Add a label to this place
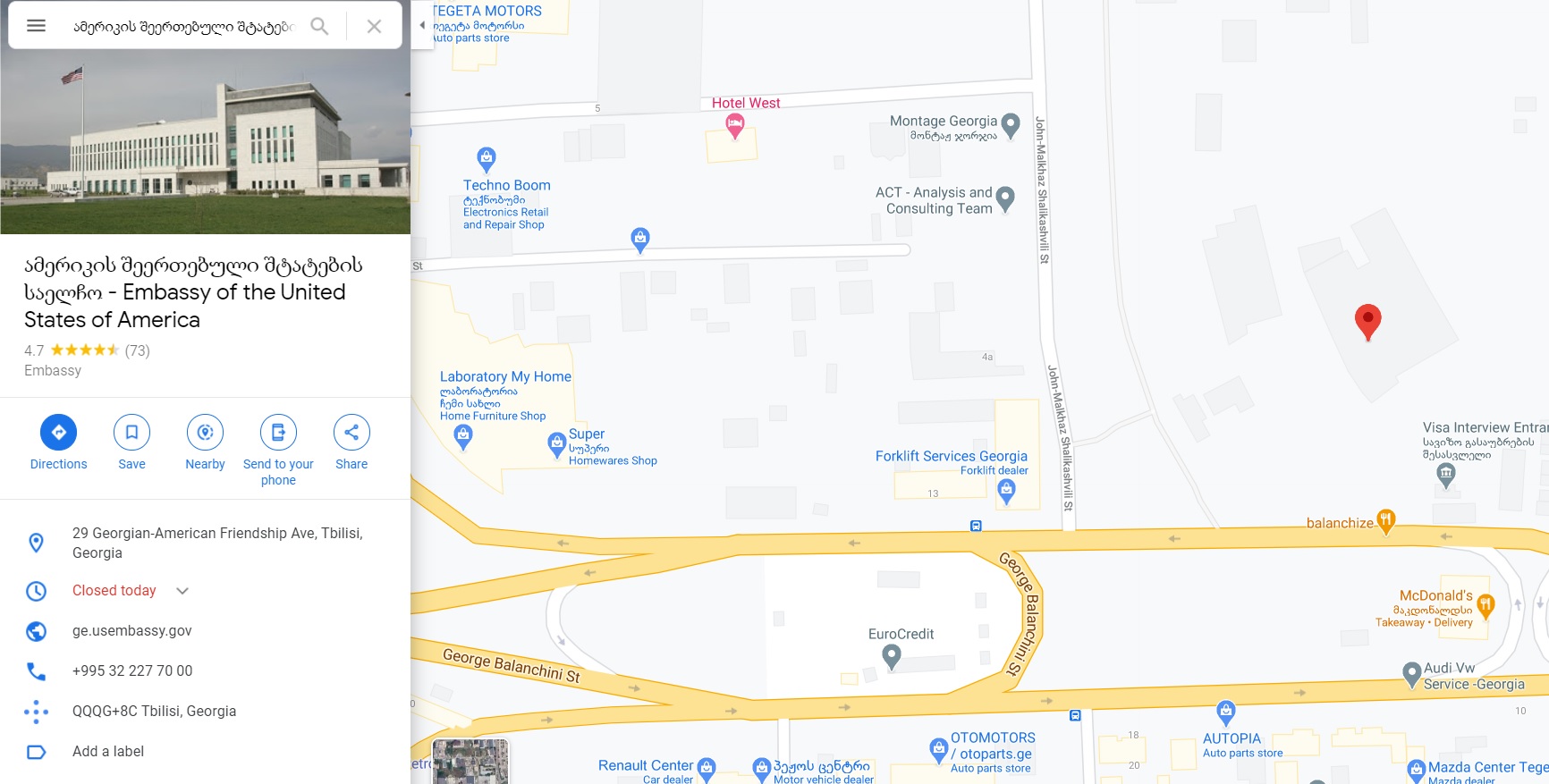The height and width of the screenshot is (784, 1549). pos(108,751)
